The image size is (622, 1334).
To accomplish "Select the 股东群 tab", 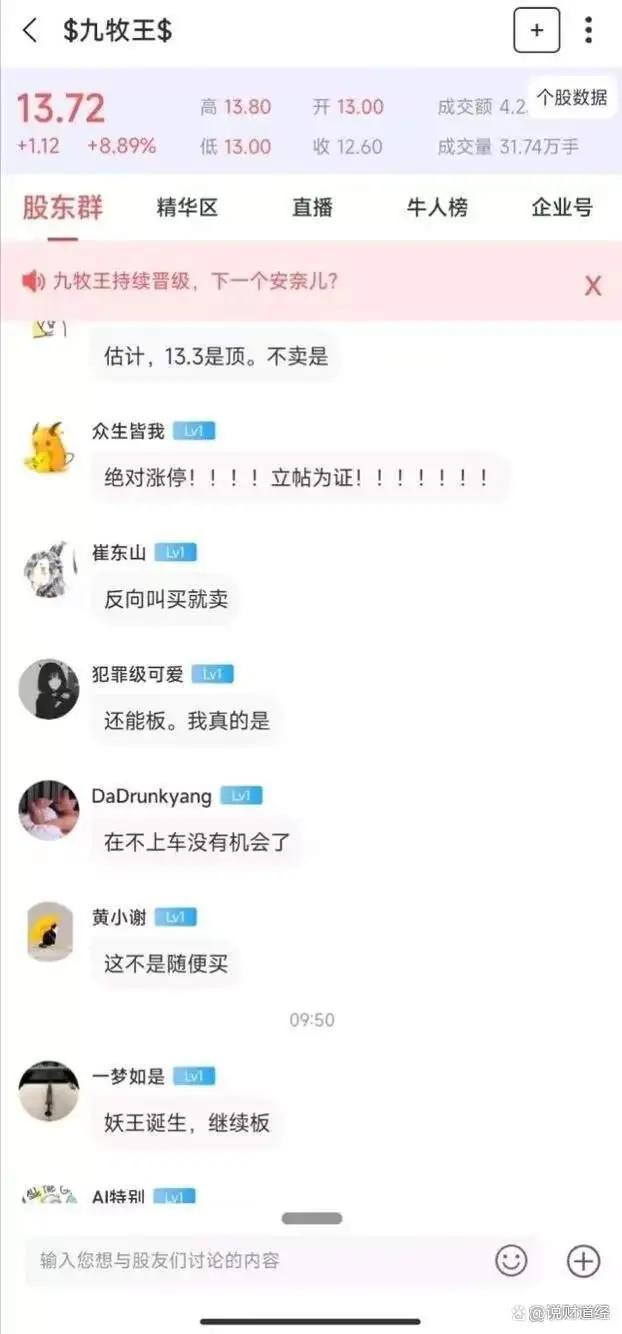I will 63,207.
